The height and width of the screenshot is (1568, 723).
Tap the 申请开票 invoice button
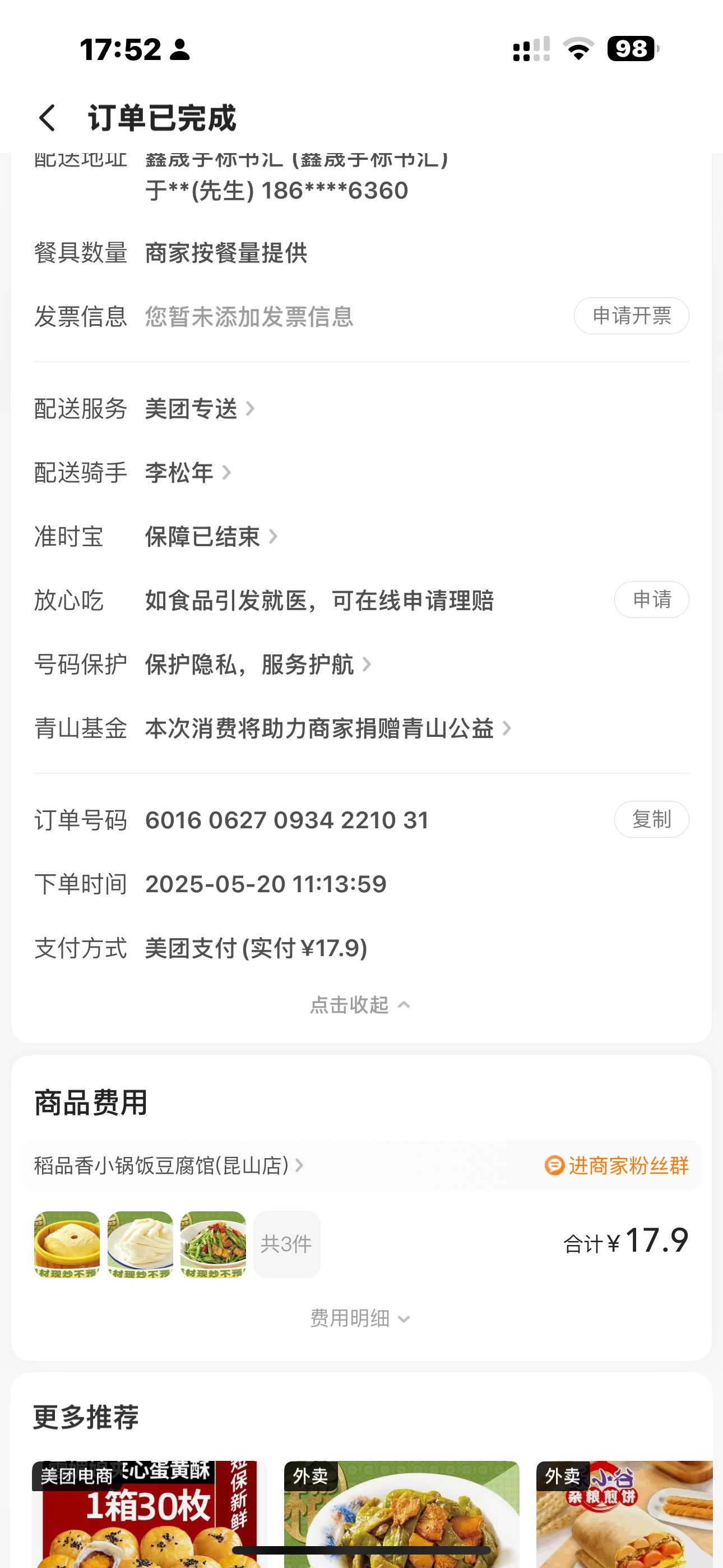coord(631,316)
